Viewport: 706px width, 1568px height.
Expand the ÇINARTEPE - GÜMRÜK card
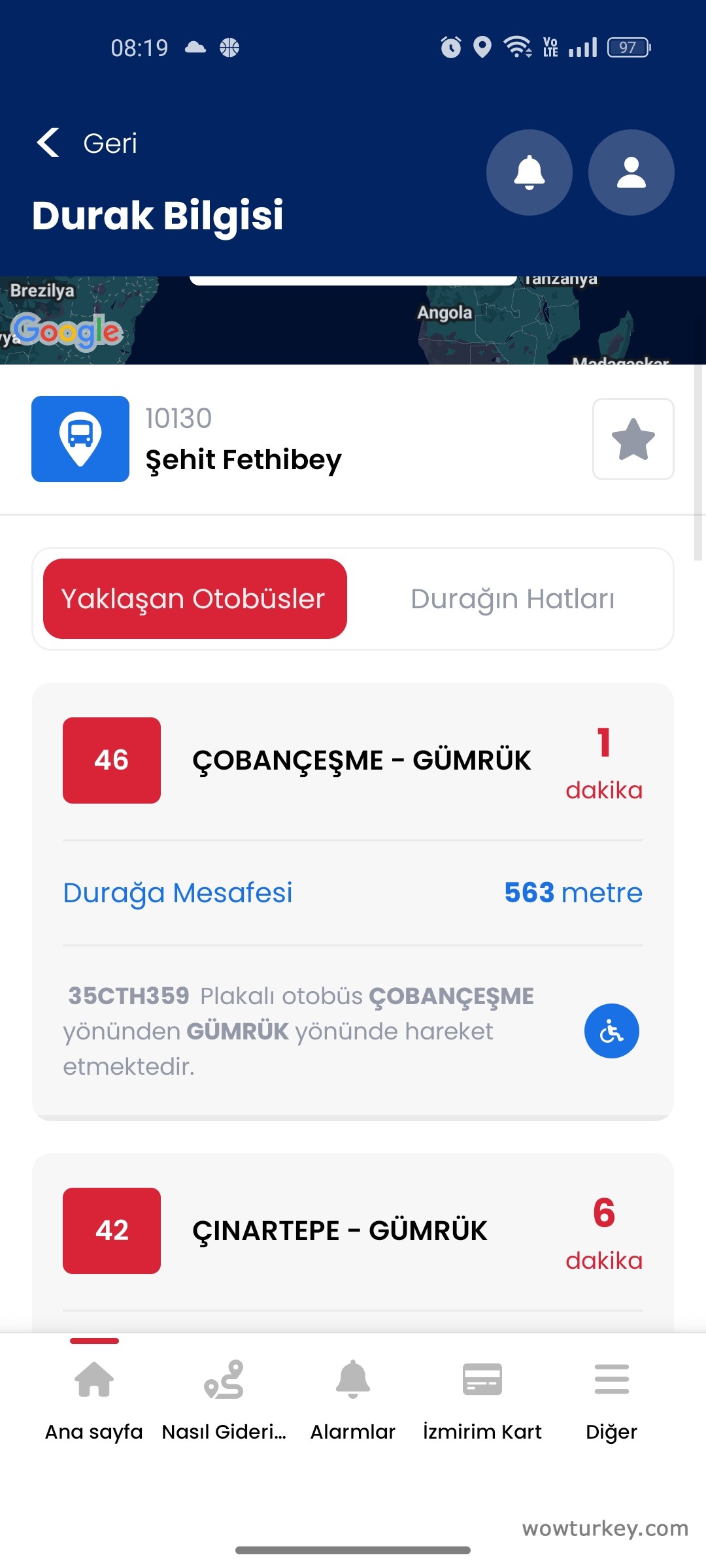point(340,1230)
